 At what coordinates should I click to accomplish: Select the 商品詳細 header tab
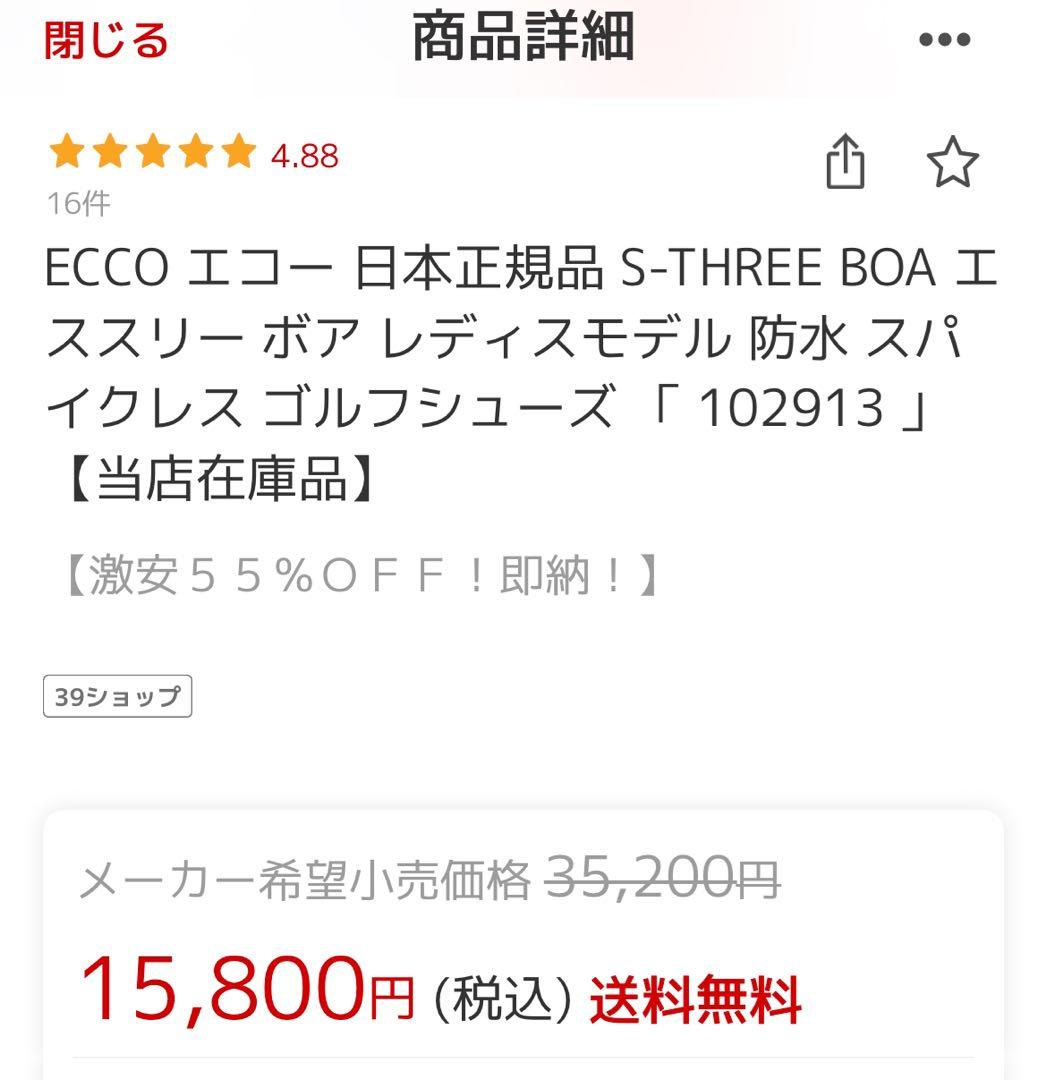[x=523, y=38]
